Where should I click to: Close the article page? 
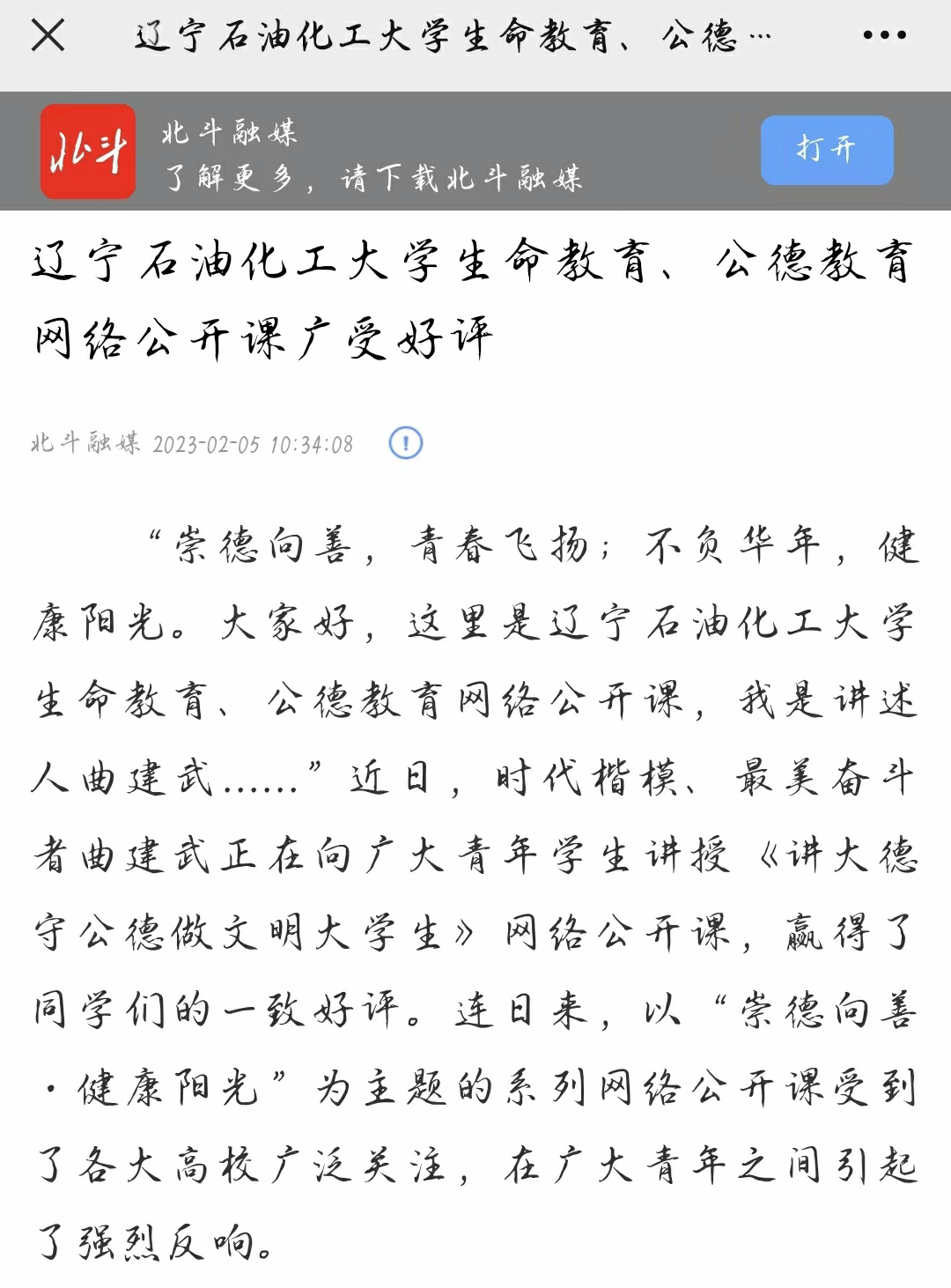(x=48, y=36)
